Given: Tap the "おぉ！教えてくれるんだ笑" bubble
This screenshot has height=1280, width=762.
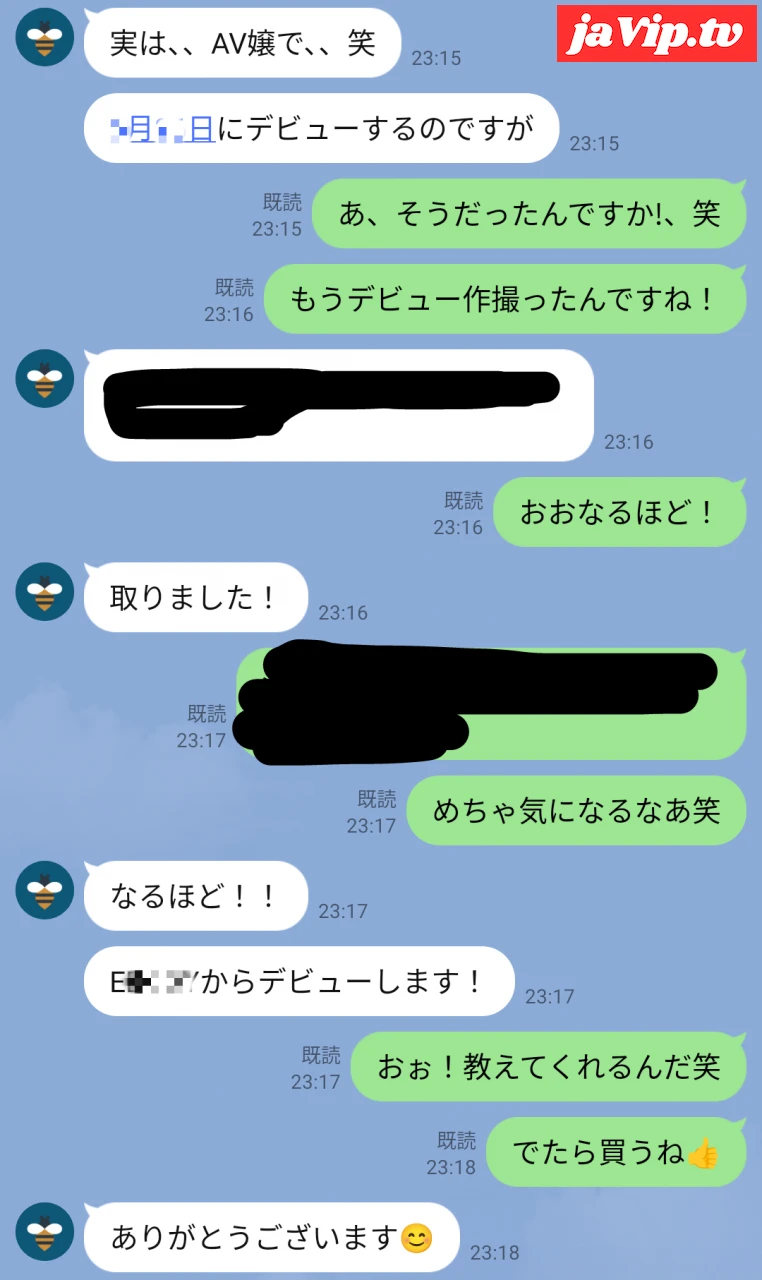Looking at the screenshot, I should [548, 1068].
